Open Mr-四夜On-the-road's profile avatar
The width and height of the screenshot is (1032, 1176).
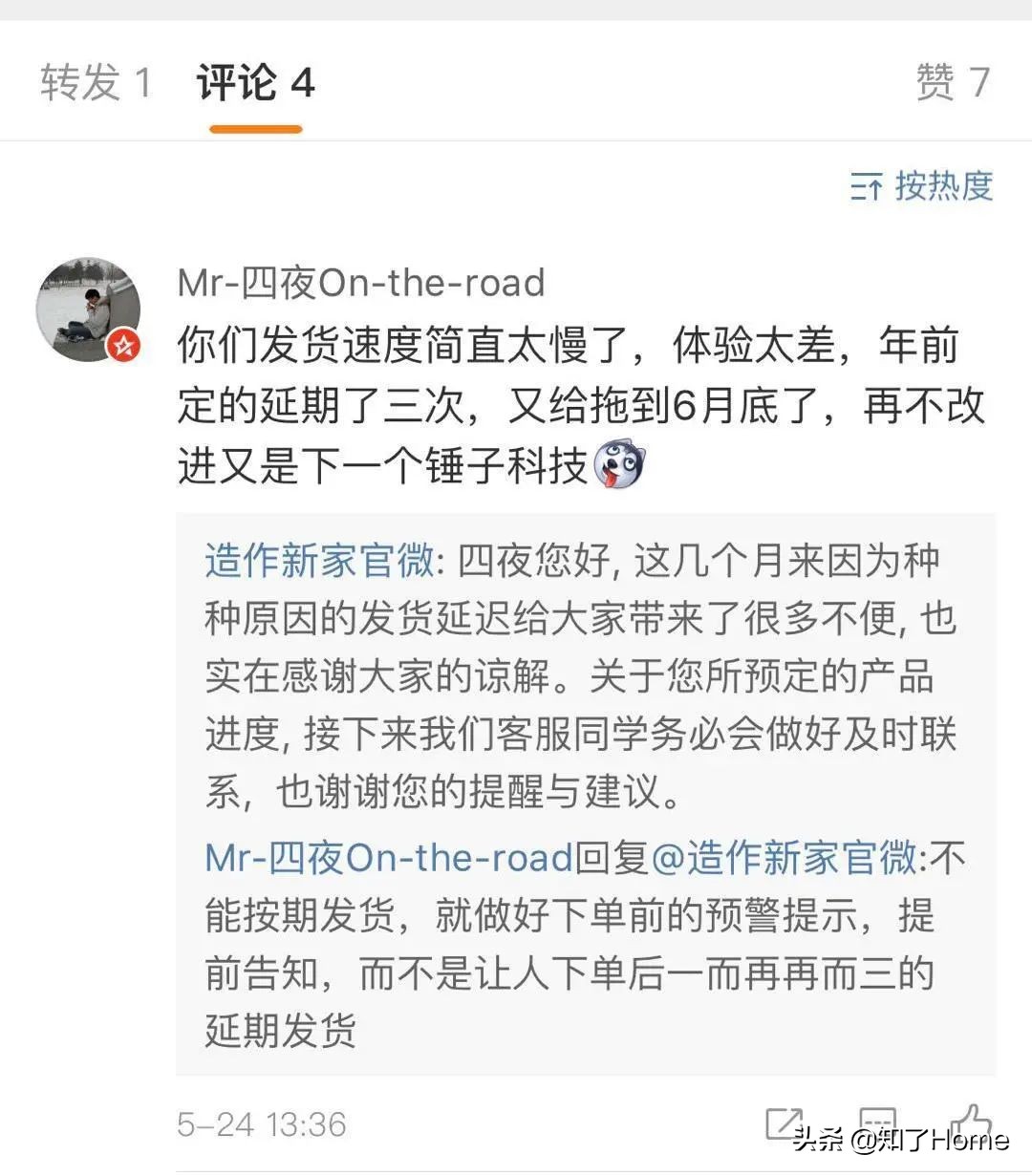click(x=89, y=309)
